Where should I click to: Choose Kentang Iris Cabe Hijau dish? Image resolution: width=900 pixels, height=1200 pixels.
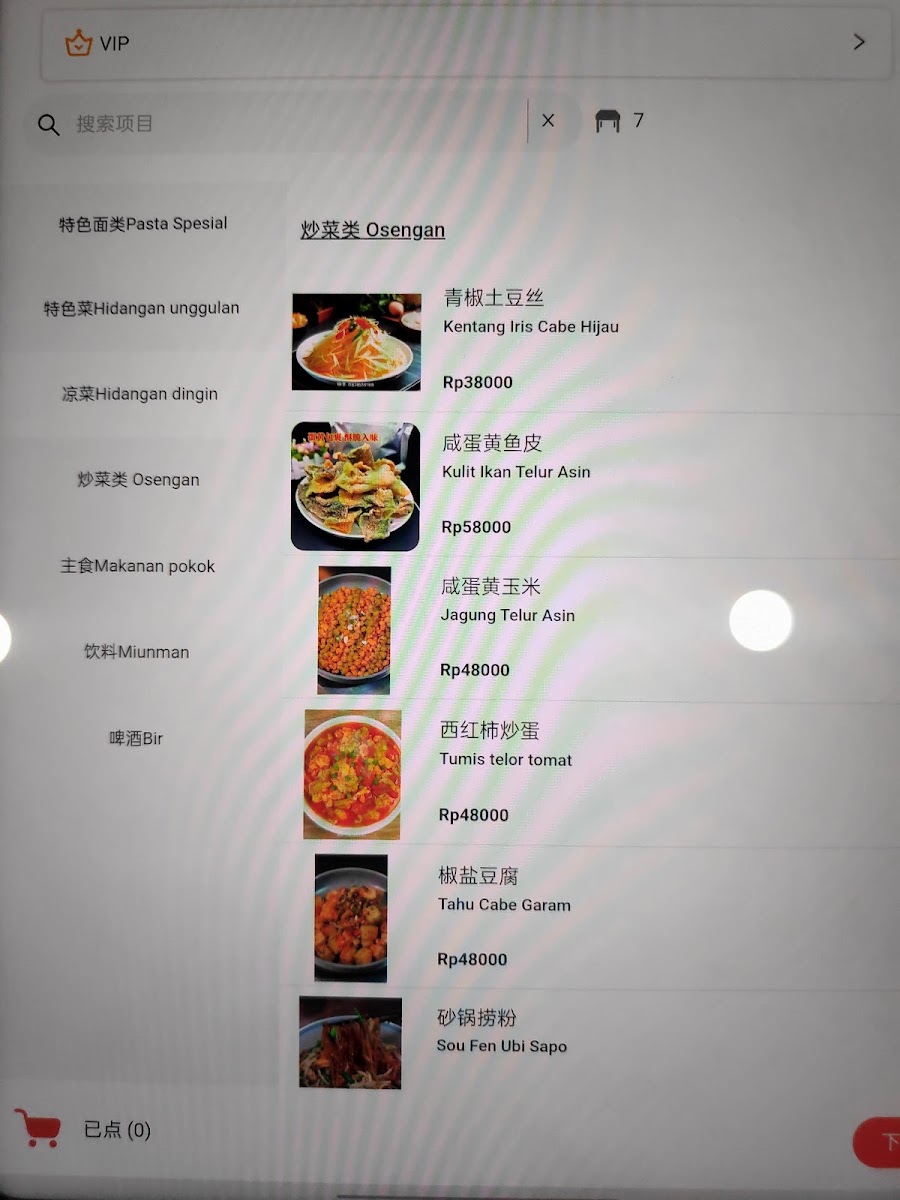[x=530, y=327]
